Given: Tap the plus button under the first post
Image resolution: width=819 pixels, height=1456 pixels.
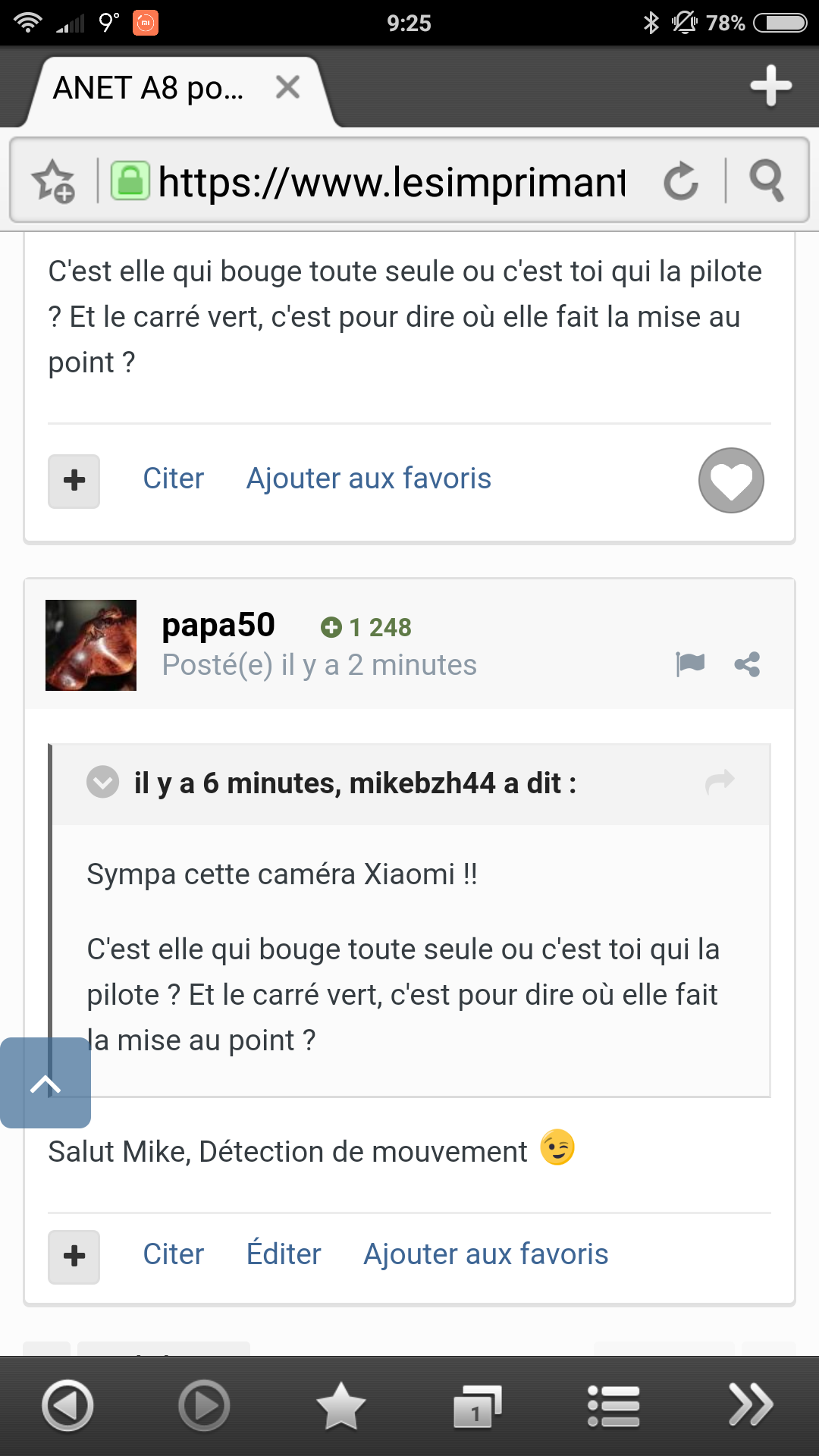Looking at the screenshot, I should point(74,481).
